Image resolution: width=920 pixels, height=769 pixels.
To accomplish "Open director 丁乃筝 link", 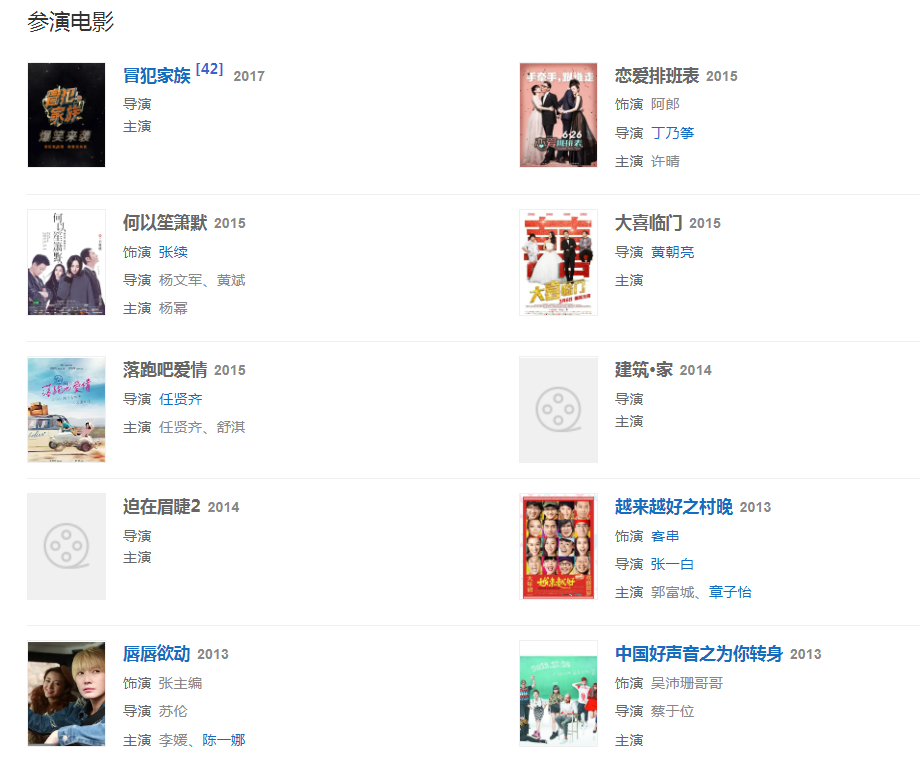I will point(672,133).
